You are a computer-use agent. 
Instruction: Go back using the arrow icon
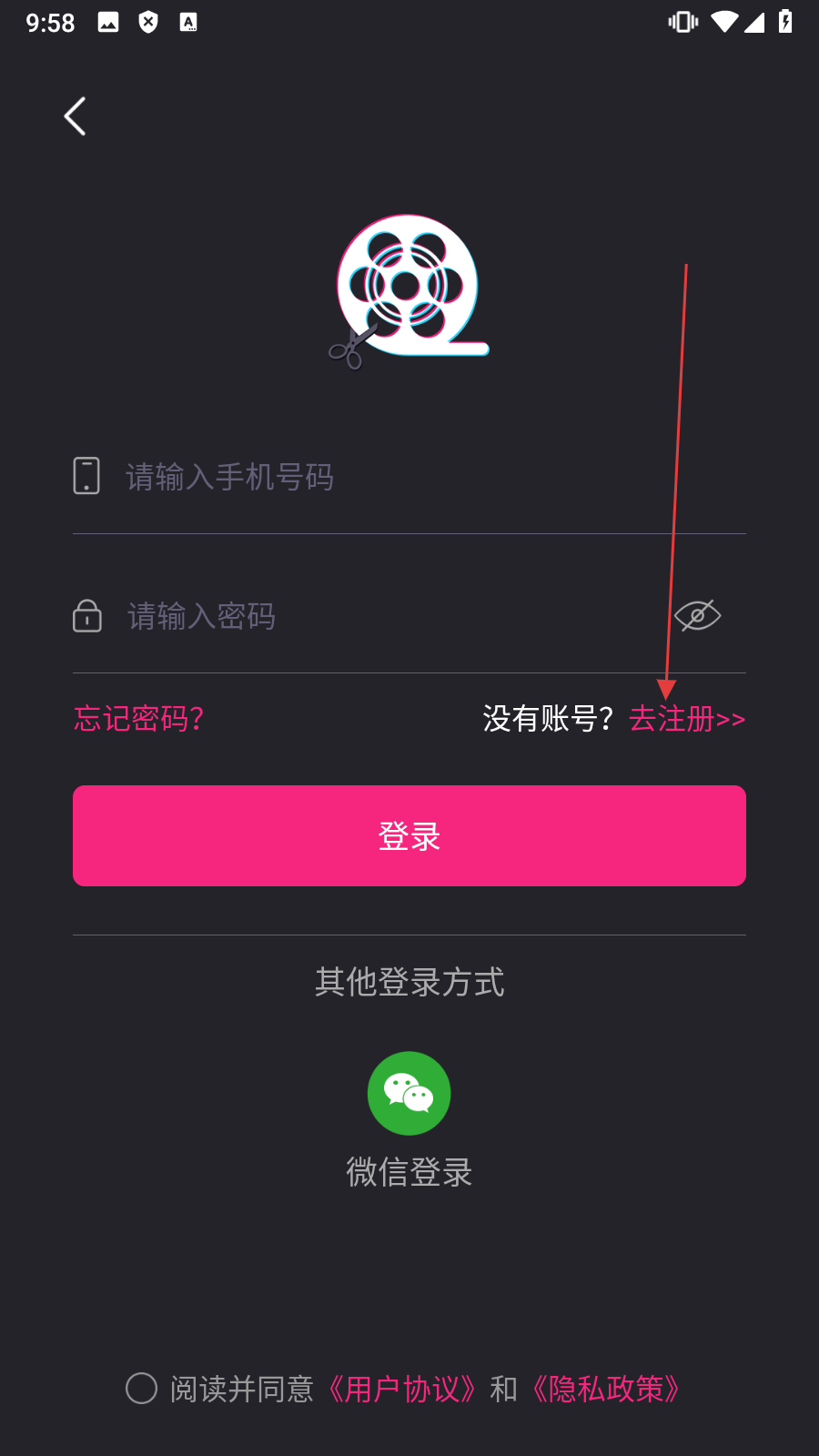click(76, 116)
